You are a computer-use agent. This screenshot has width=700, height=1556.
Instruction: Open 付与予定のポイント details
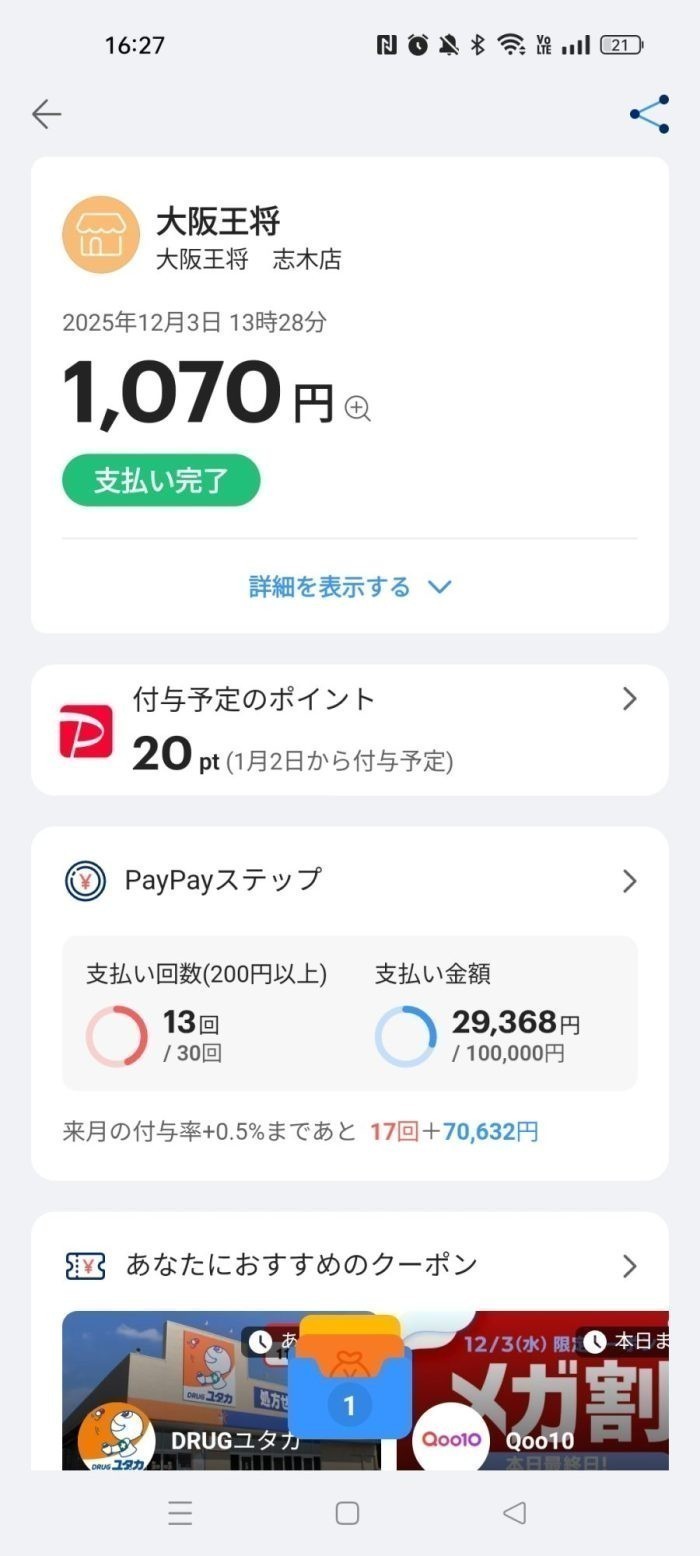pyautogui.click(x=350, y=730)
